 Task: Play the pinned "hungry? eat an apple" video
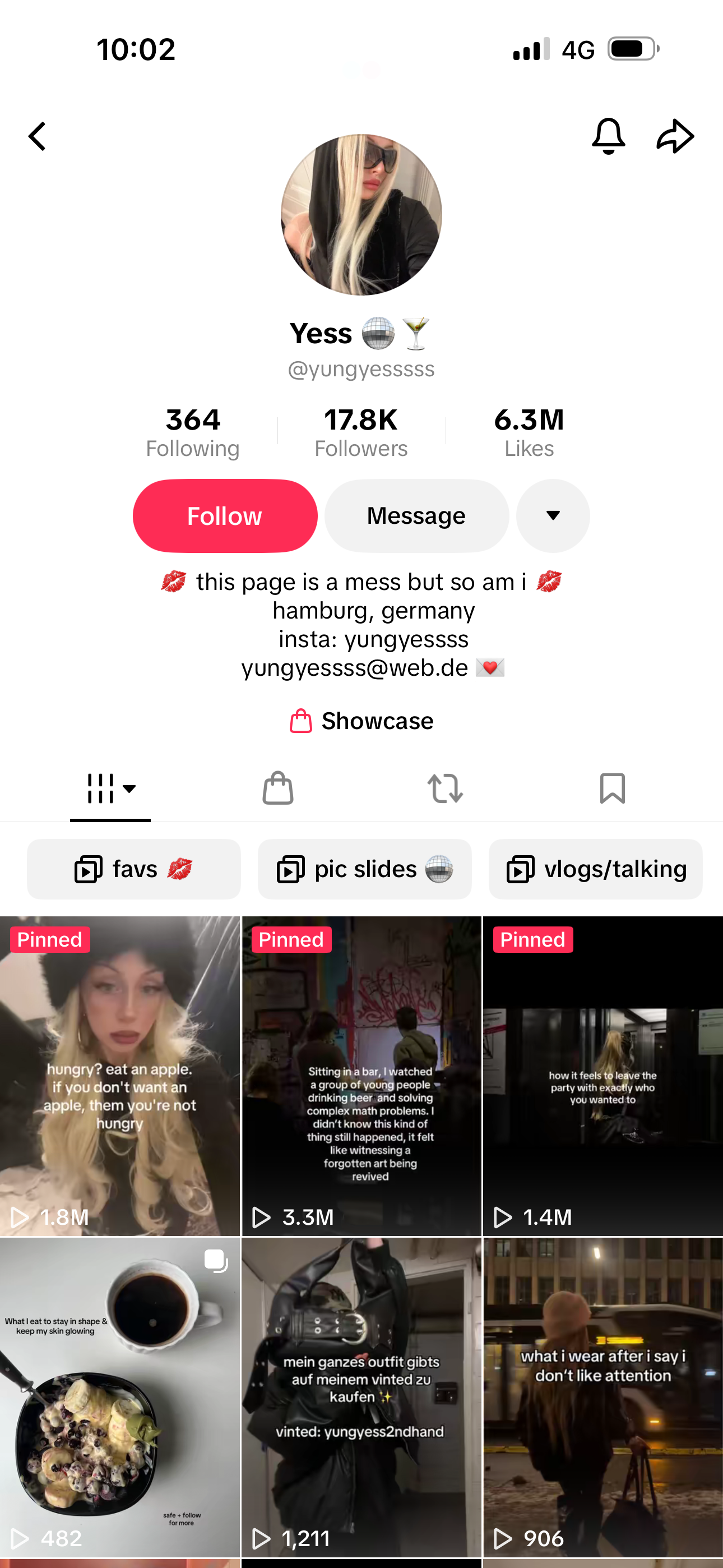[x=120, y=1076]
